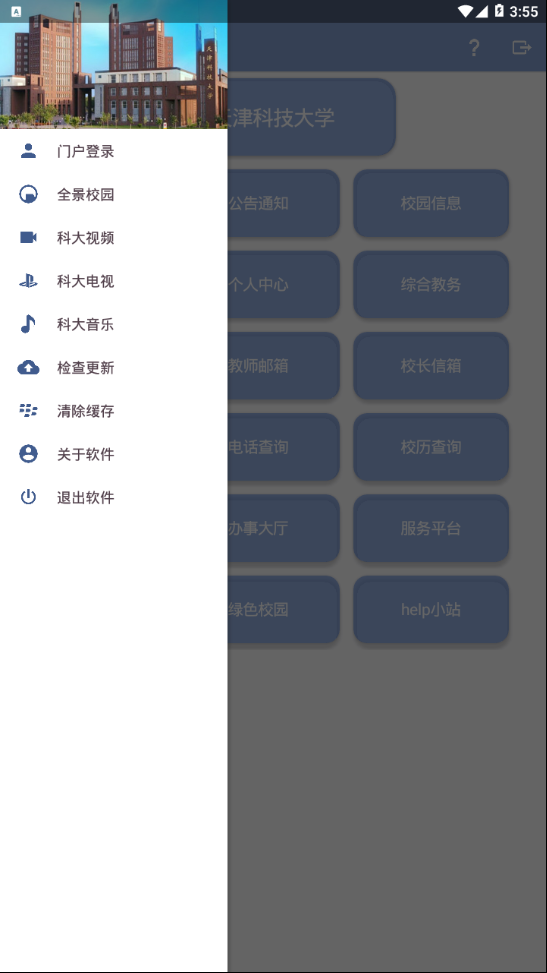Select 全景校园 menu item
The image size is (547, 973).
click(x=114, y=194)
